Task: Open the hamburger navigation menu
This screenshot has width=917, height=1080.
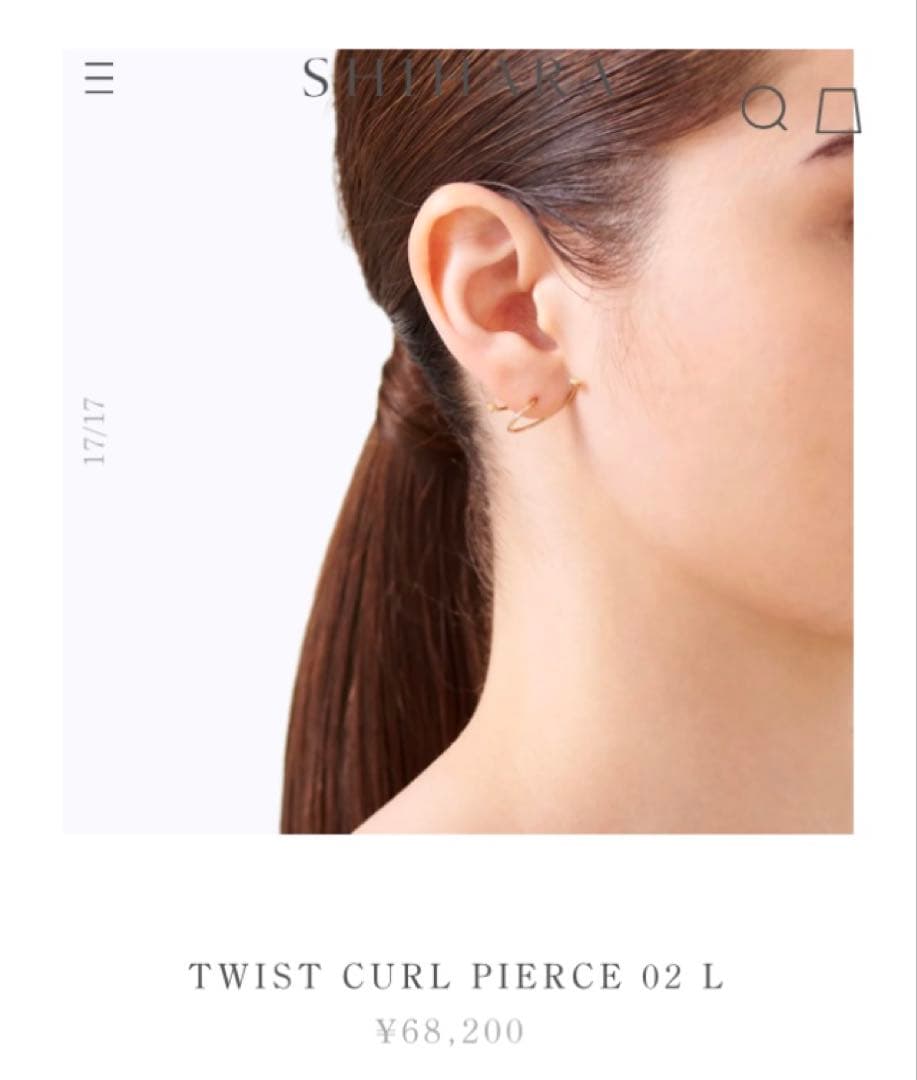Action: 99,78
